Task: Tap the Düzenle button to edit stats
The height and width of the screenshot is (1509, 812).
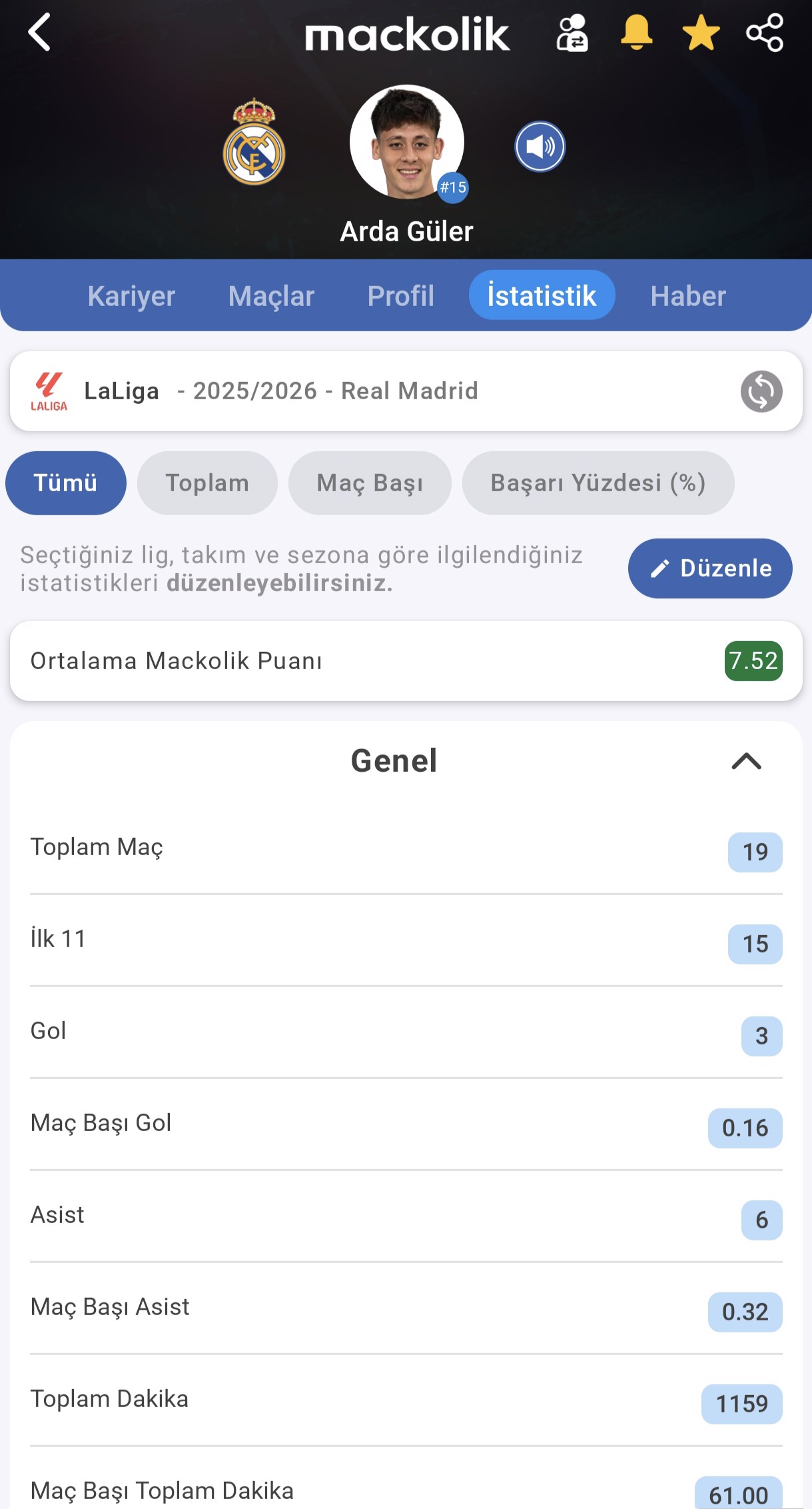Action: coord(710,569)
